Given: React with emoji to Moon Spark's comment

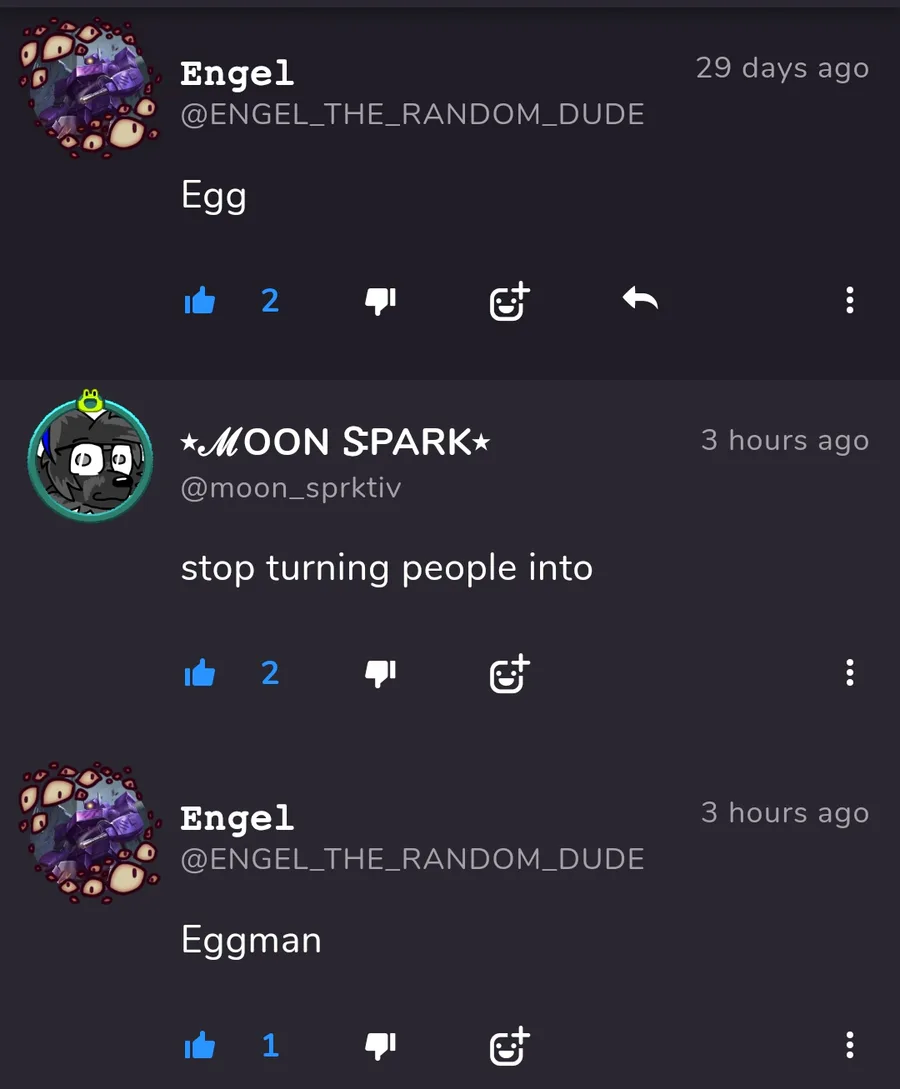Looking at the screenshot, I should pyautogui.click(x=509, y=674).
